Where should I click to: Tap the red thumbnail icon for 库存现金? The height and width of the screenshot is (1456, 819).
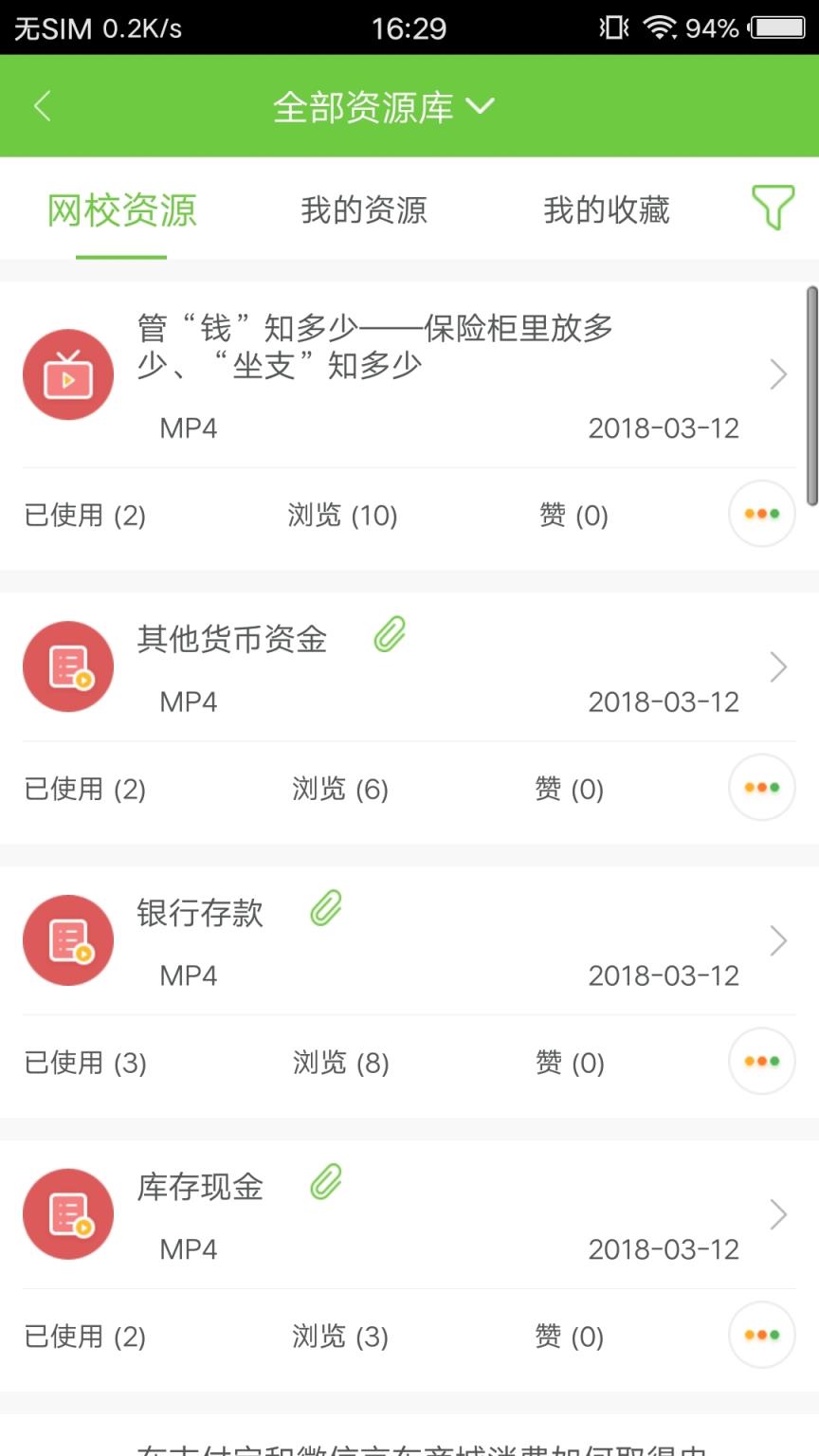67,1213
